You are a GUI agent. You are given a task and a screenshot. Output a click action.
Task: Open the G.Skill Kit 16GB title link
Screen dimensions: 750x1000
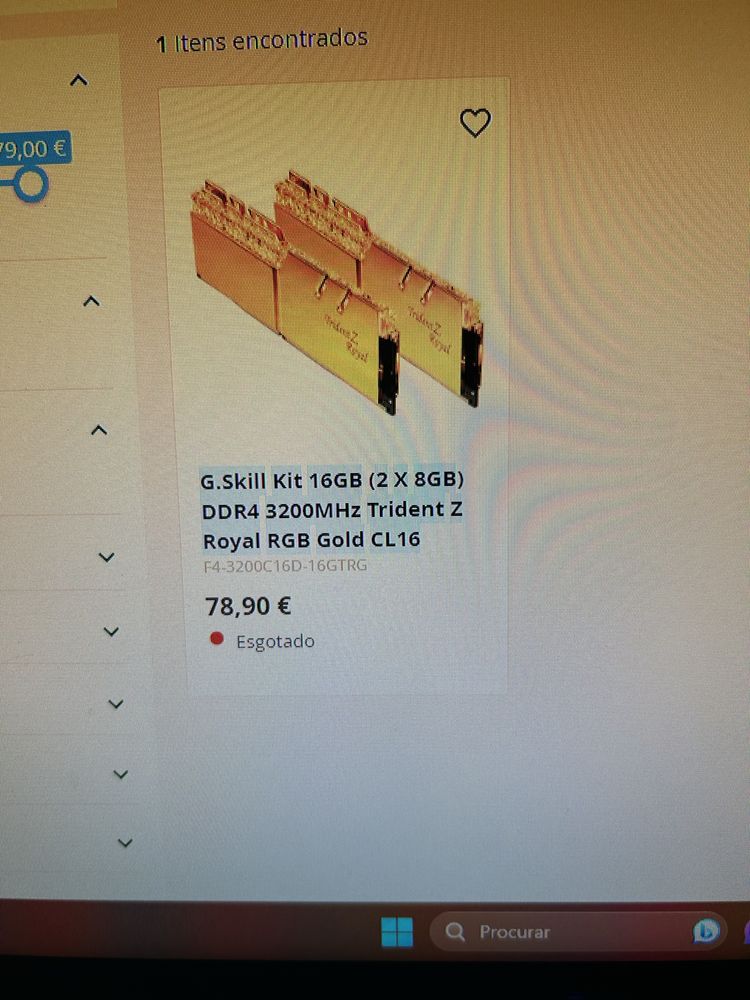pyautogui.click(x=332, y=509)
